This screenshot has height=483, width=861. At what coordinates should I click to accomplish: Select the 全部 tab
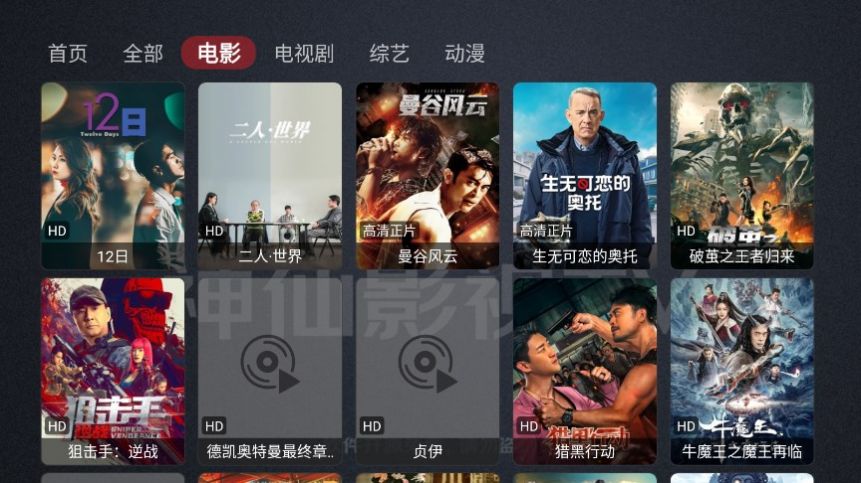pyautogui.click(x=143, y=53)
